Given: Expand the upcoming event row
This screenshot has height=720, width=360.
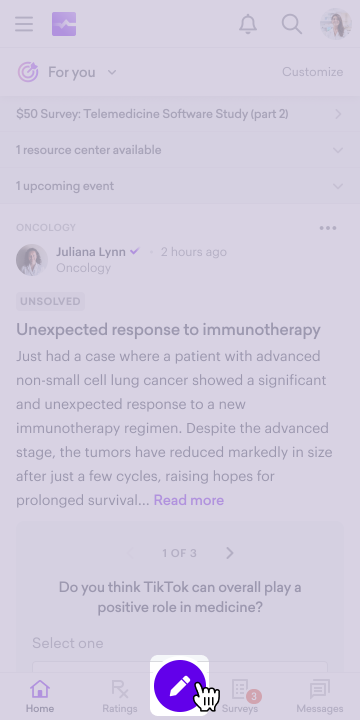Looking at the screenshot, I should click(x=180, y=186).
